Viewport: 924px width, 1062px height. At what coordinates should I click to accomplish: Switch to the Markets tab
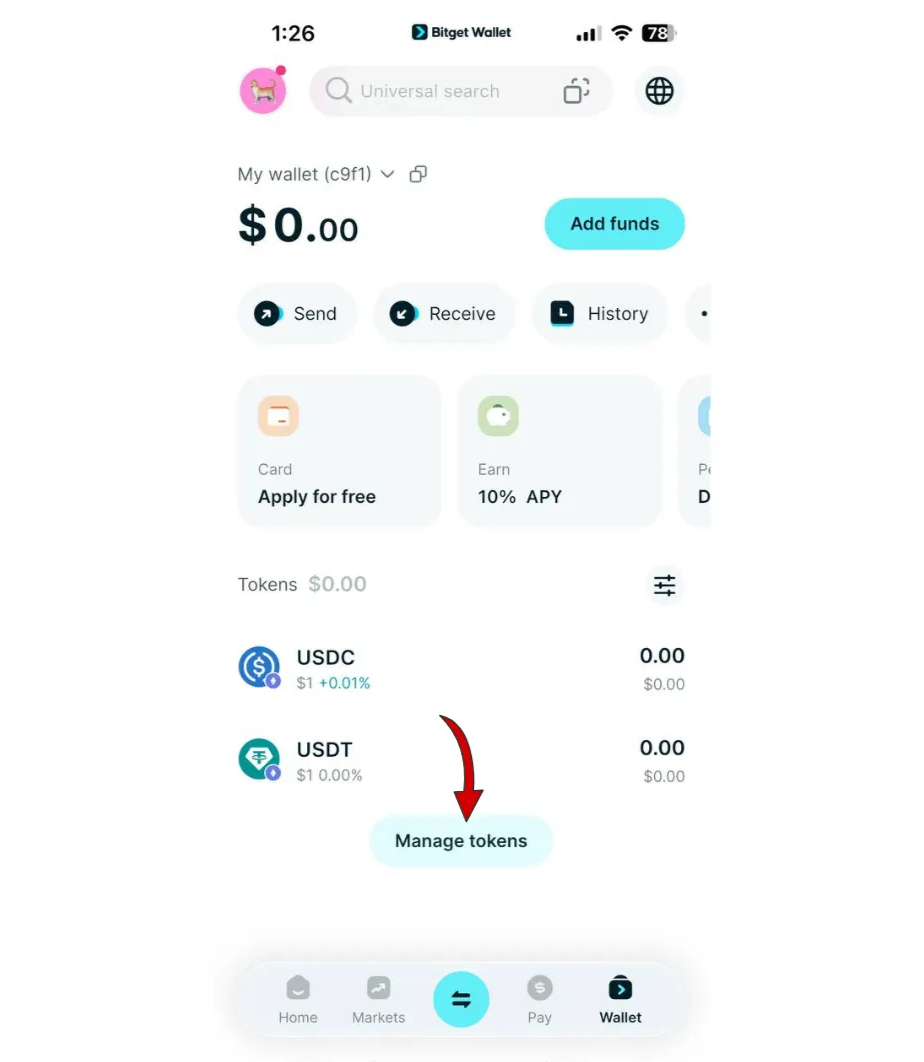[x=378, y=1000]
